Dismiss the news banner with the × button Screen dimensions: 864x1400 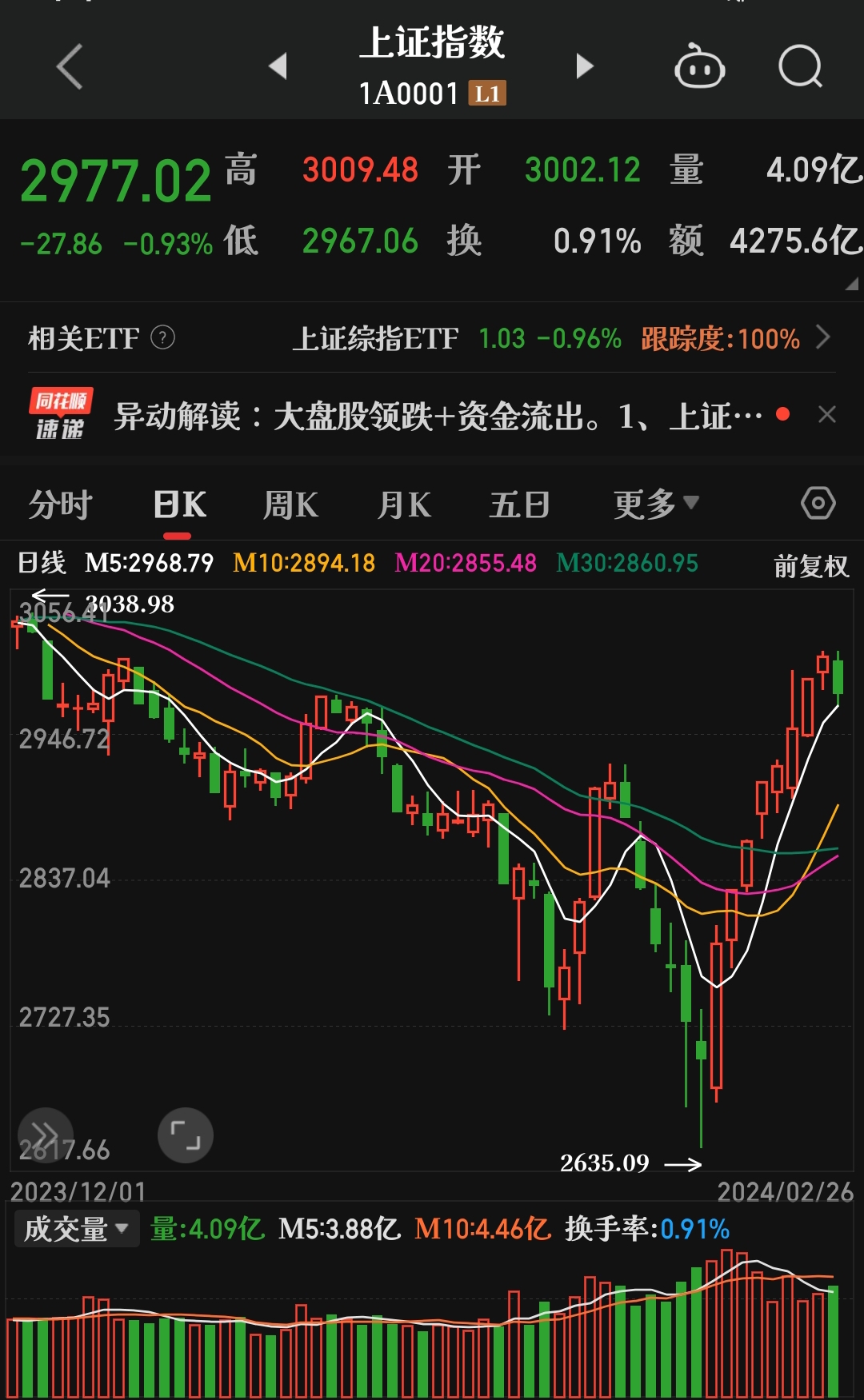pos(828,415)
